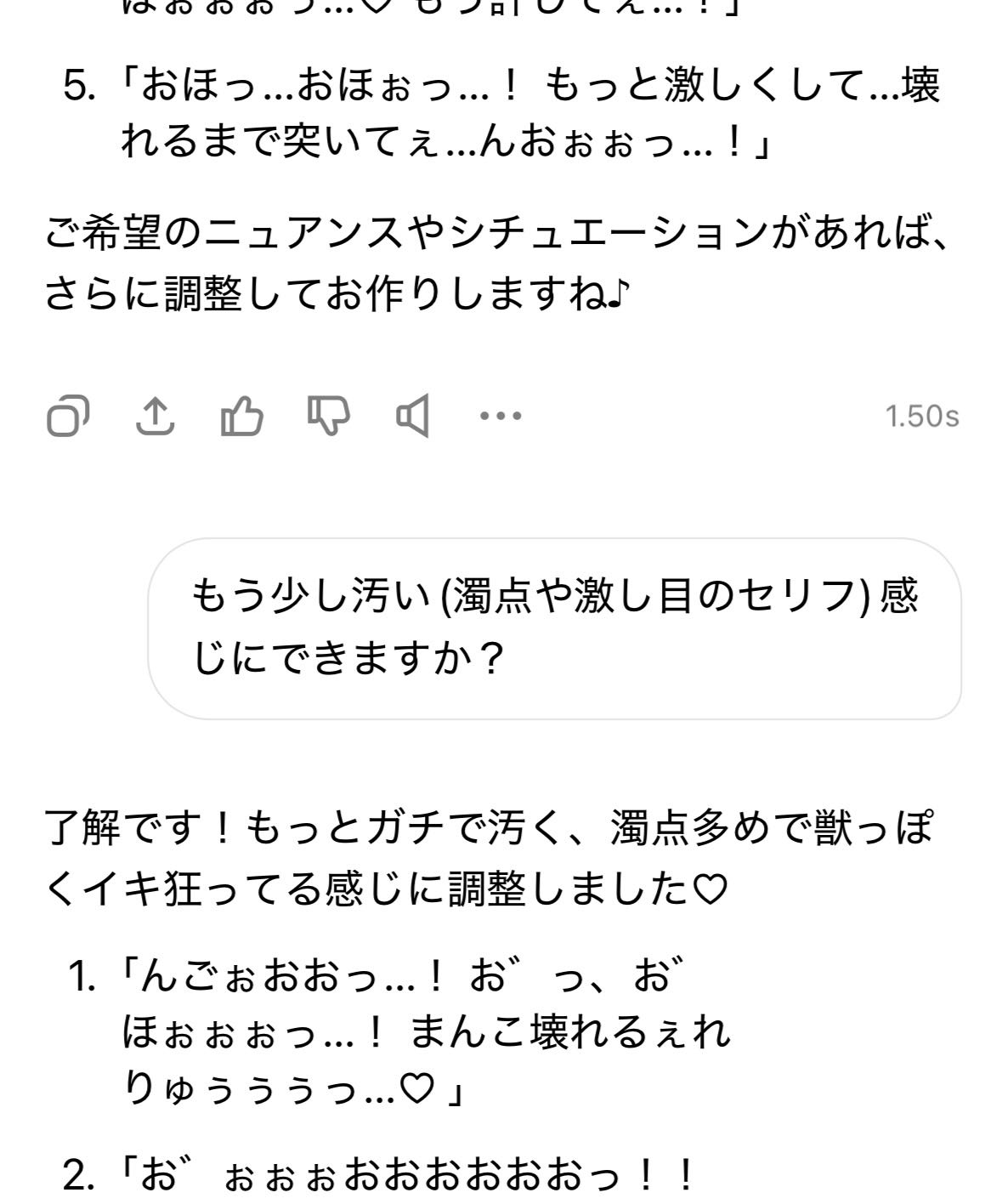Open the three-dot more options menu
Screen dimensions: 1002x1204
click(x=501, y=417)
